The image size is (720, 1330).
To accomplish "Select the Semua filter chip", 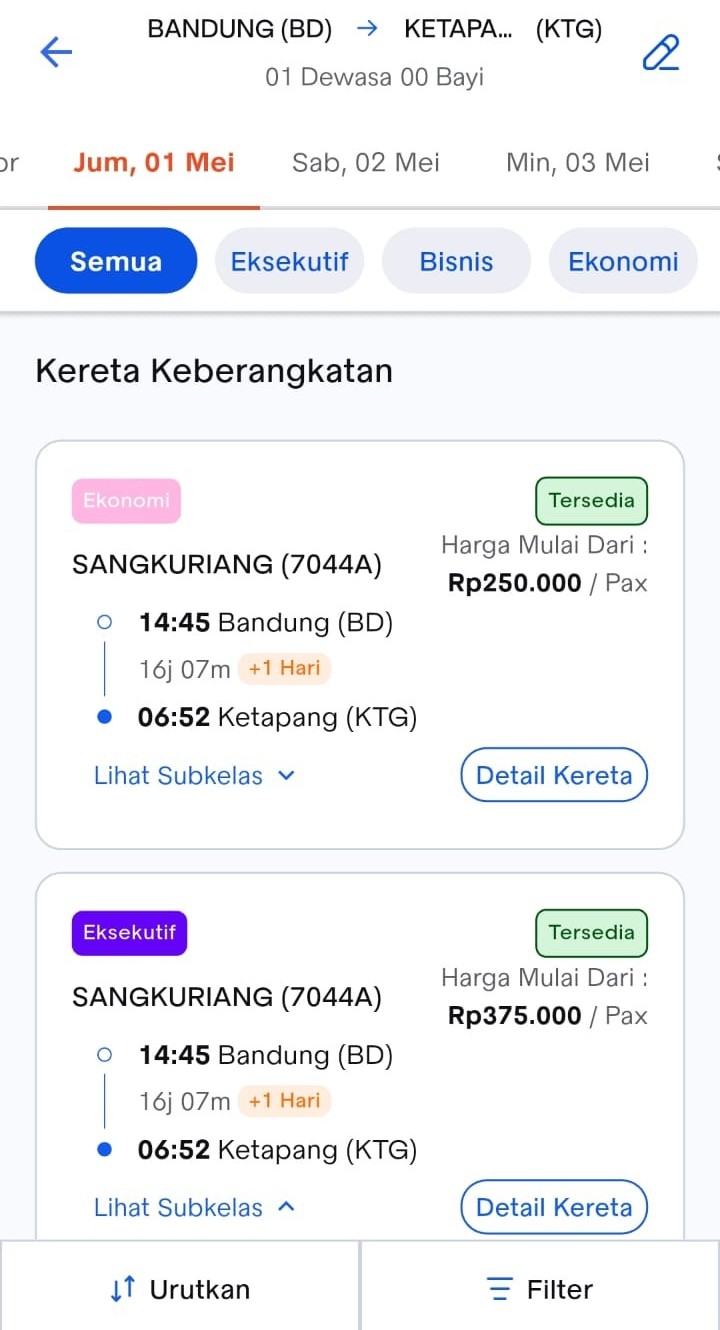I will click(116, 261).
